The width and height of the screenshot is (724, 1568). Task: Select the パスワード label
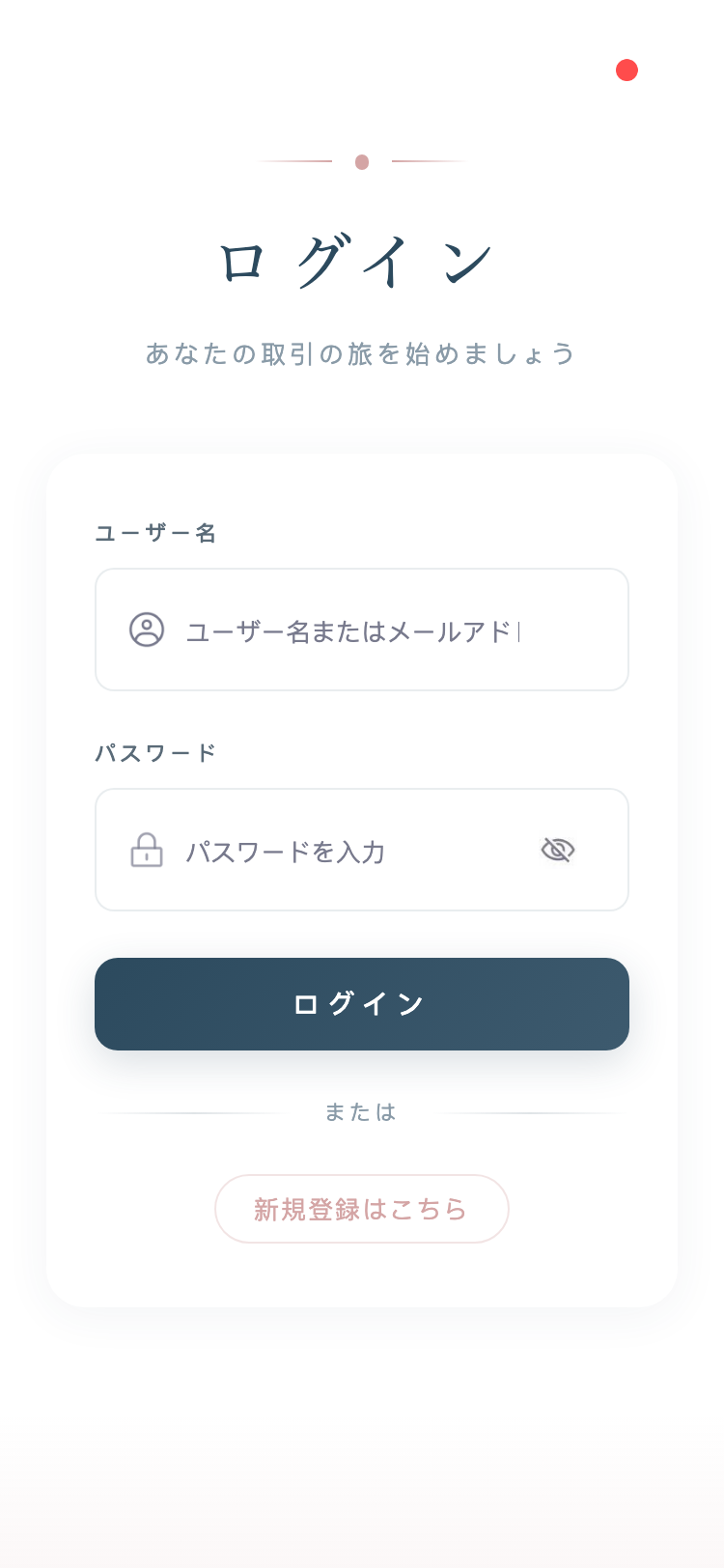pyautogui.click(x=156, y=752)
